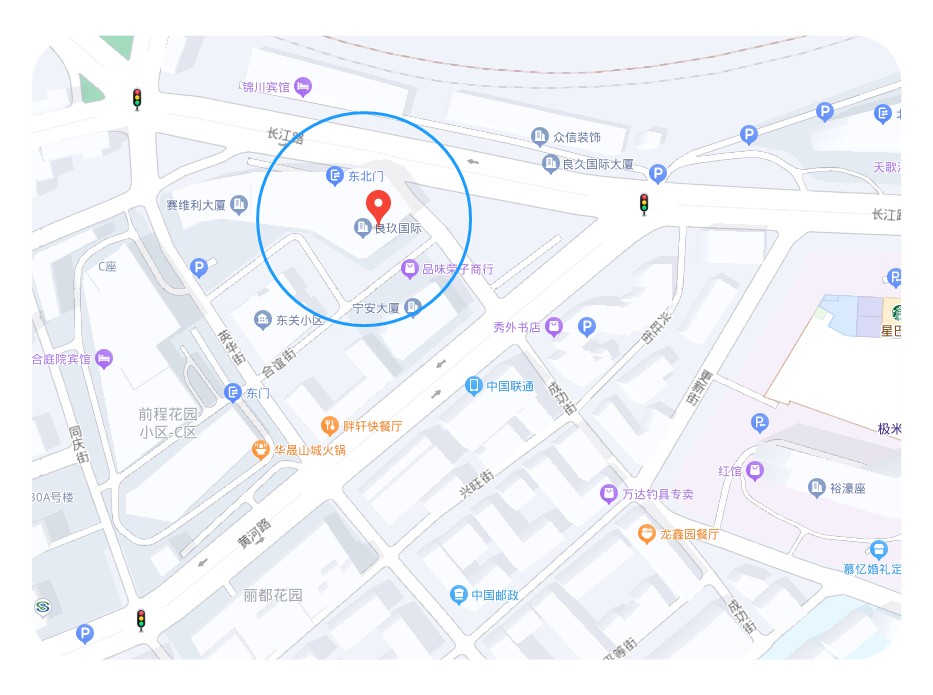Viewport: 933px width, 695px height.
Task: Select the 赛维利大厦 building marker
Action: pos(239,205)
